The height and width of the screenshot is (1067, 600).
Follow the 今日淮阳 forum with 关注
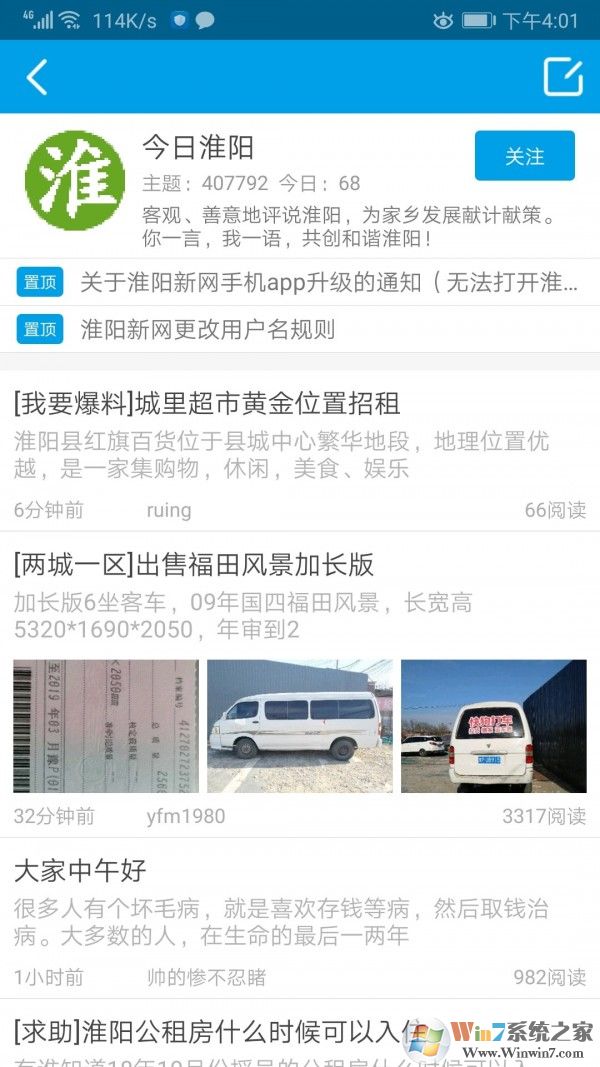(x=524, y=156)
